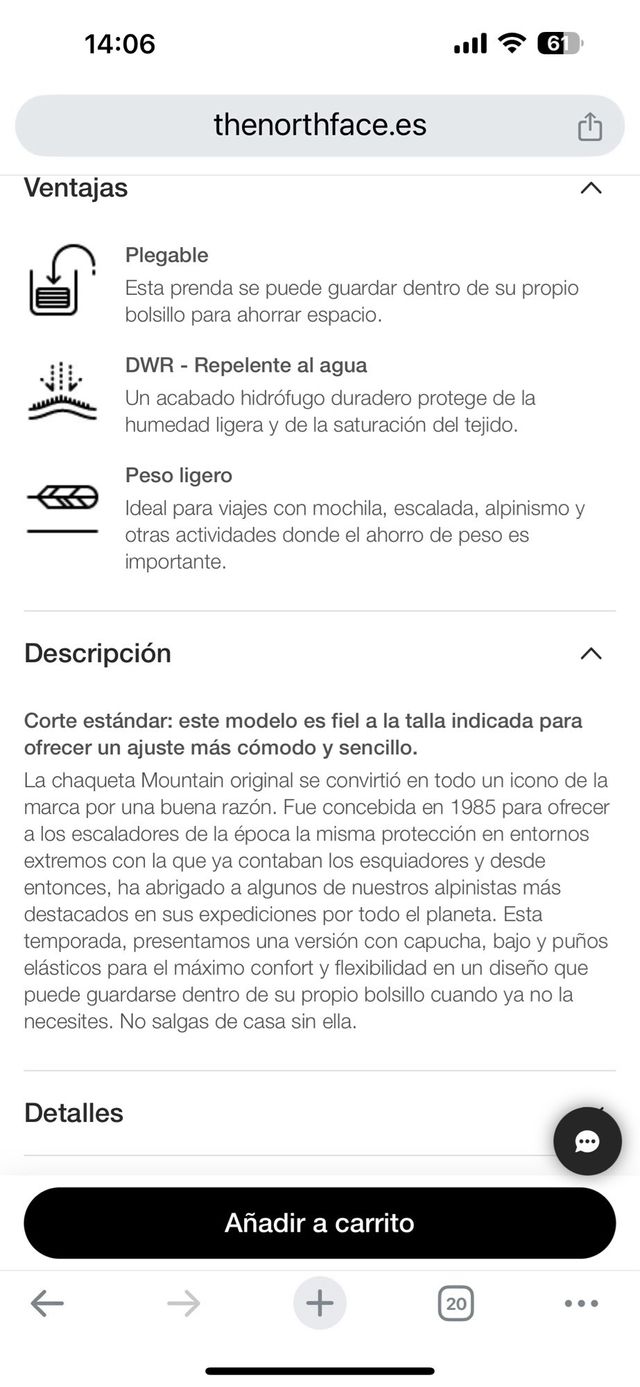Collapse the Ventajas section
Image resolution: width=640 pixels, height=1387 pixels.
coord(591,188)
